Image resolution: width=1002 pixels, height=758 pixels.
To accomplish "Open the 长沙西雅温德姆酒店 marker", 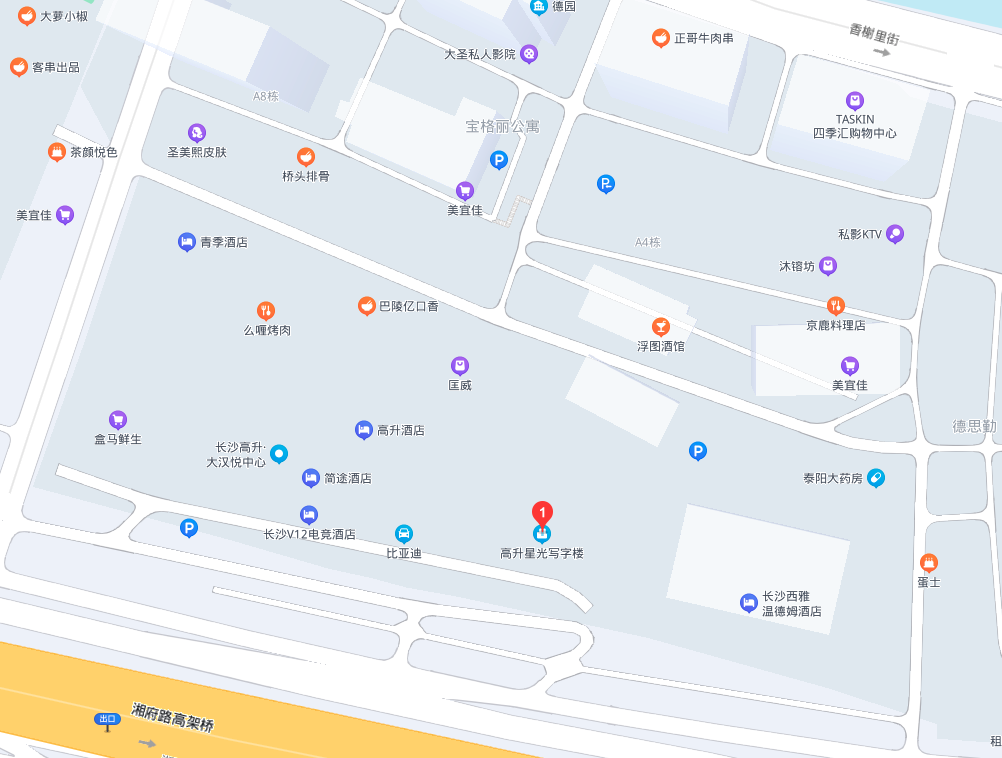I will tap(748, 602).
